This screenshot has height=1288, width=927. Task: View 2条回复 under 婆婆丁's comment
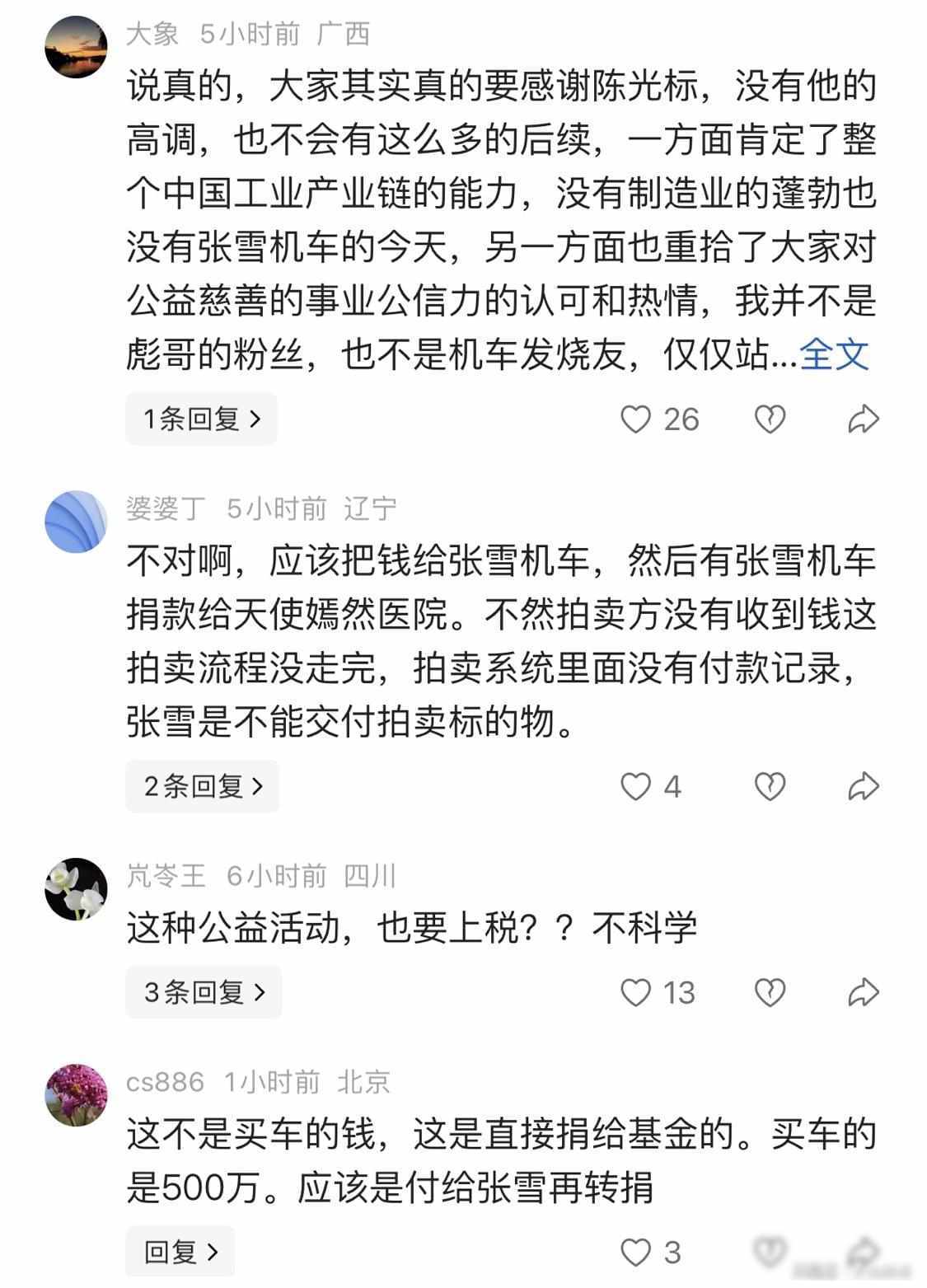click(x=202, y=786)
